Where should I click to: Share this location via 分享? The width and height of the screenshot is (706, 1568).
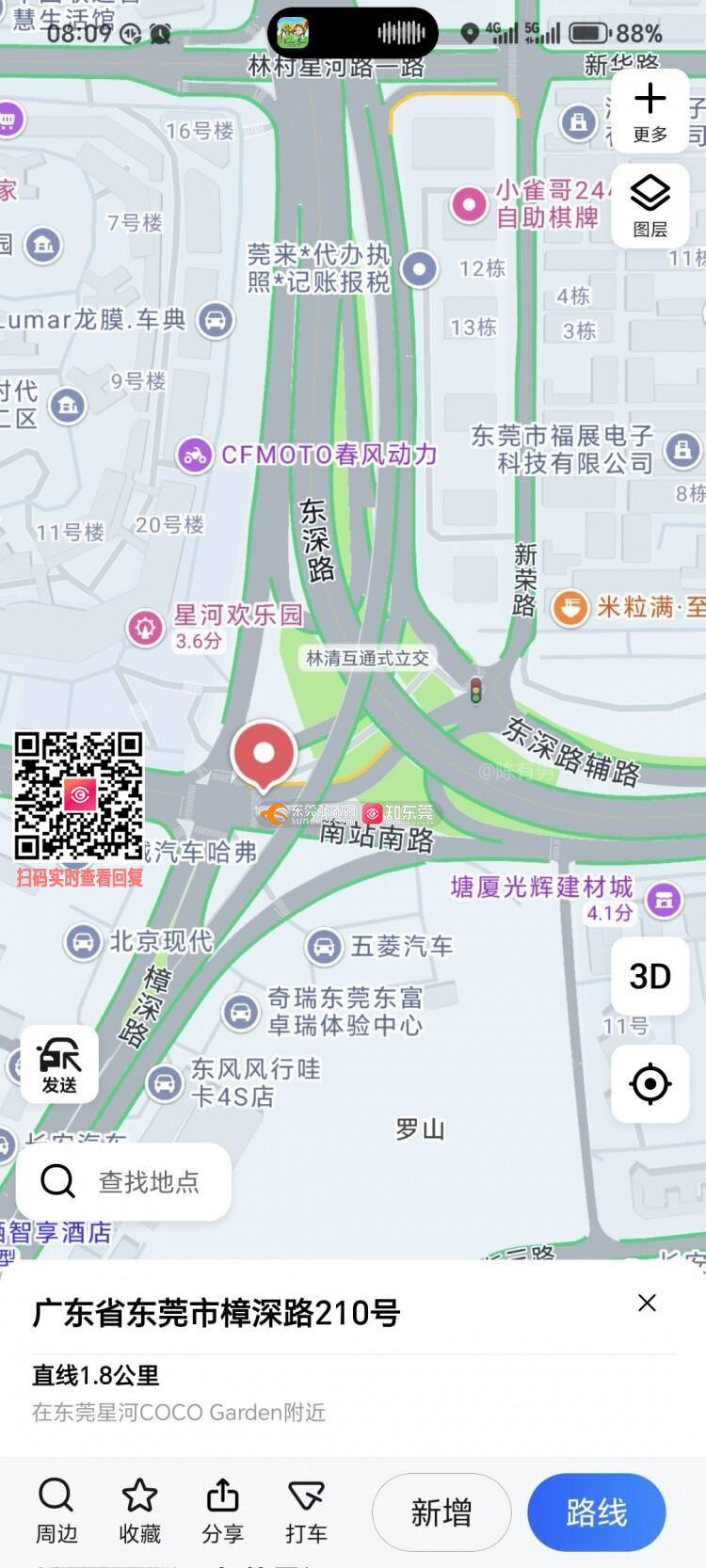[222, 1511]
